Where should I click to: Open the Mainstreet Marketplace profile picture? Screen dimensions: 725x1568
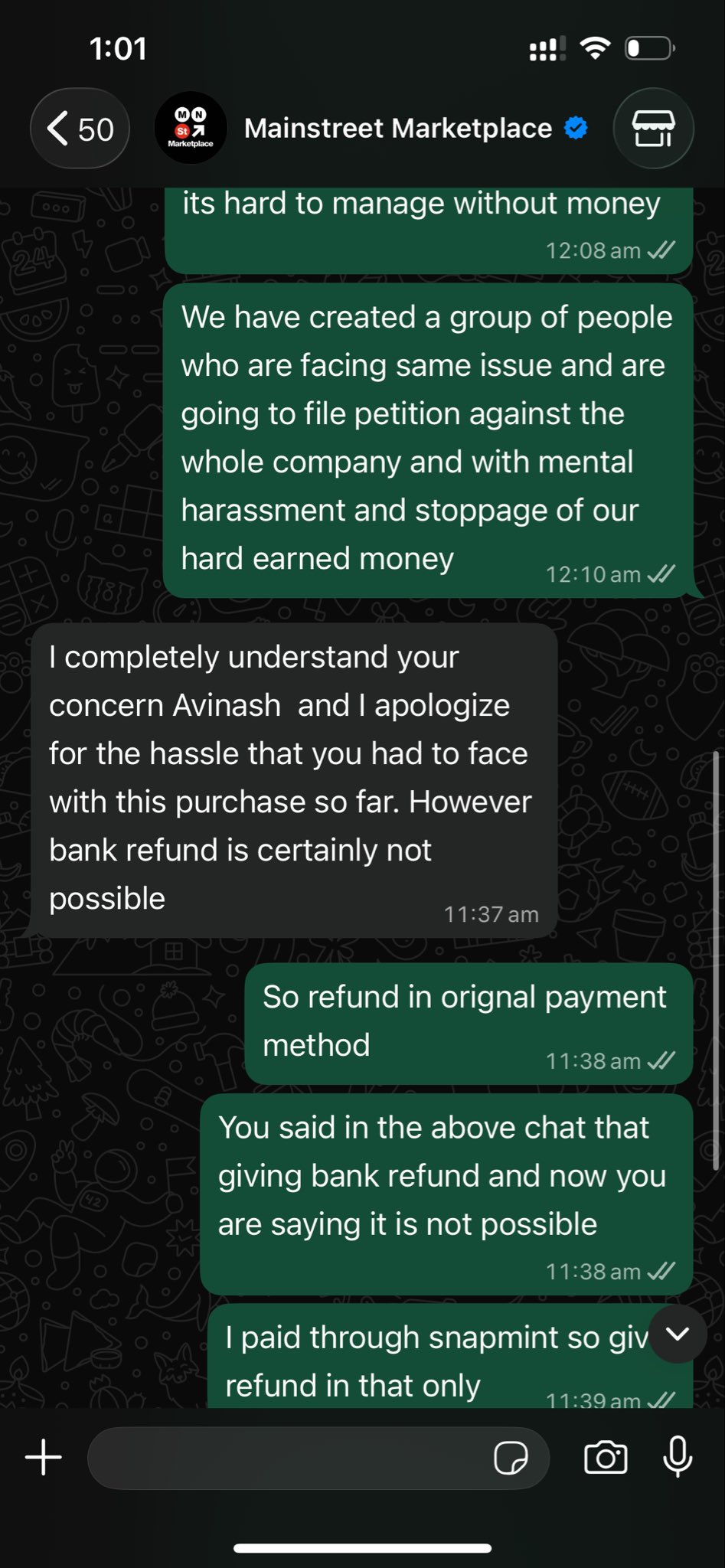pos(191,129)
